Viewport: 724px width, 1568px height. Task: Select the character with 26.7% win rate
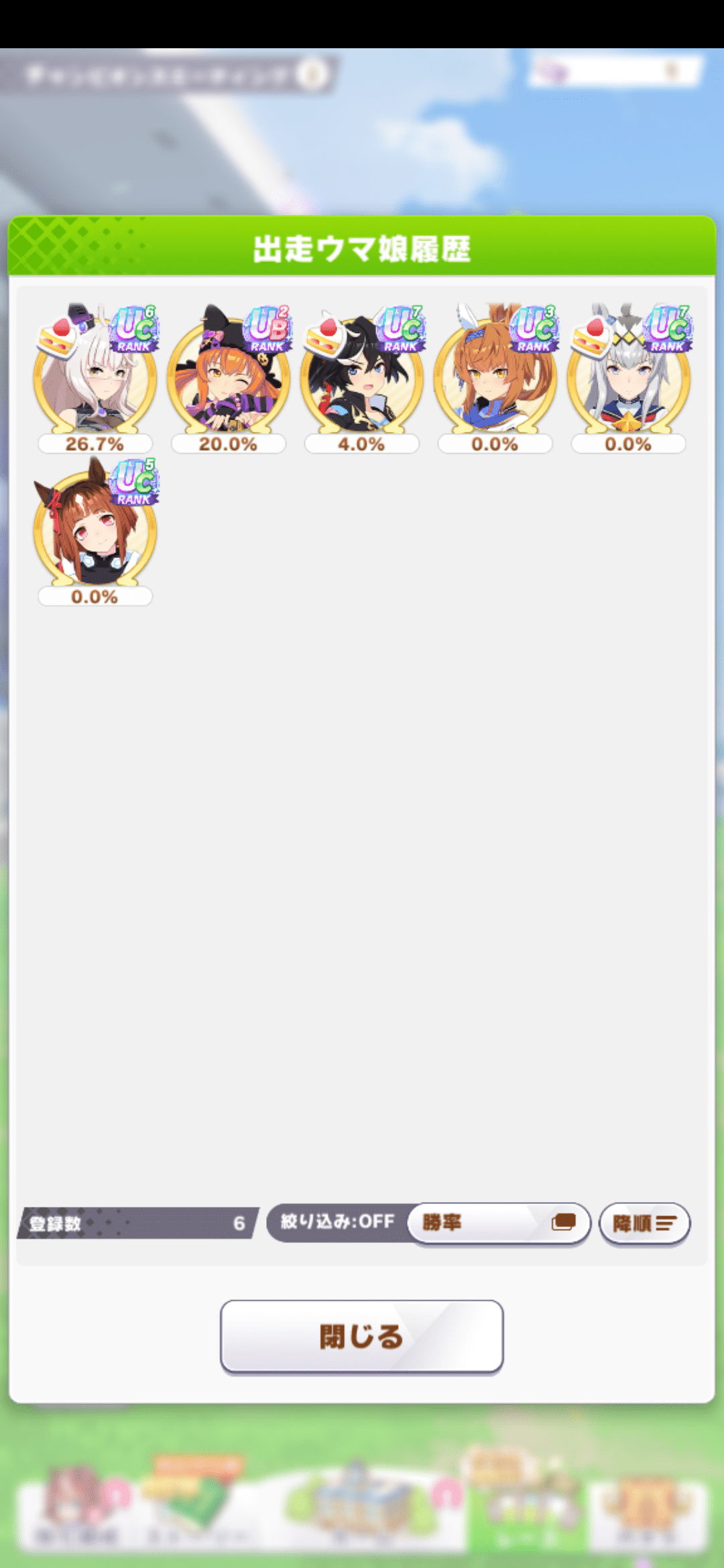tap(95, 377)
